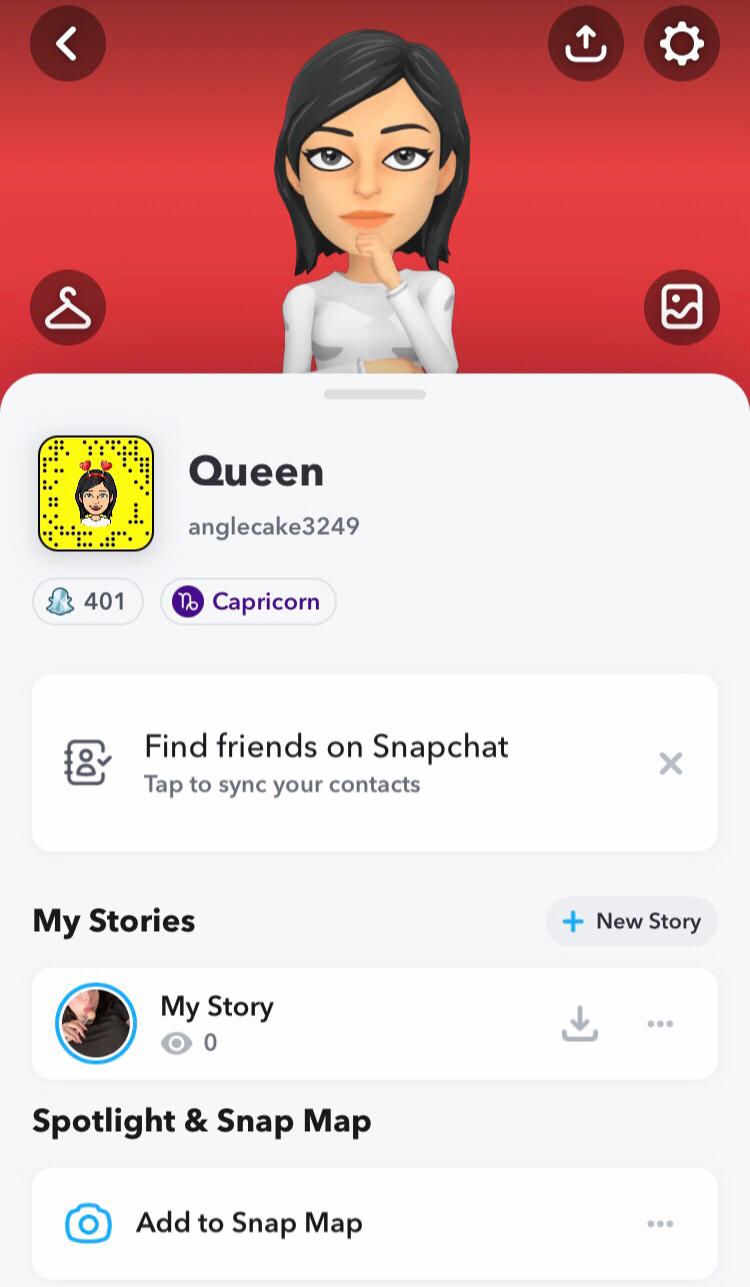Open the profile background picker icon
Viewport: 750px width, 1287px height.
click(682, 308)
